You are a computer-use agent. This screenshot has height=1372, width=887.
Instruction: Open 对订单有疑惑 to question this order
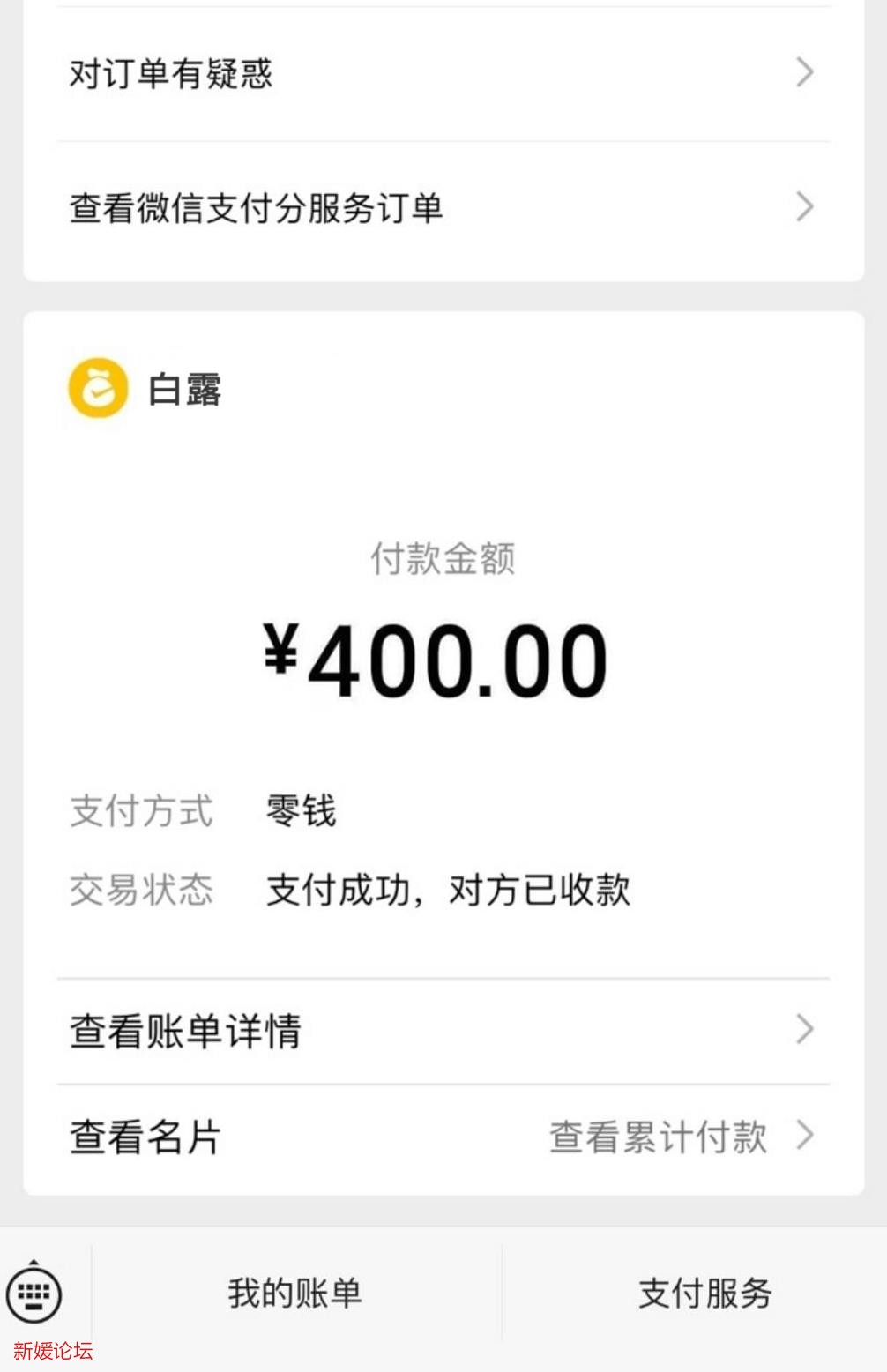click(173, 75)
